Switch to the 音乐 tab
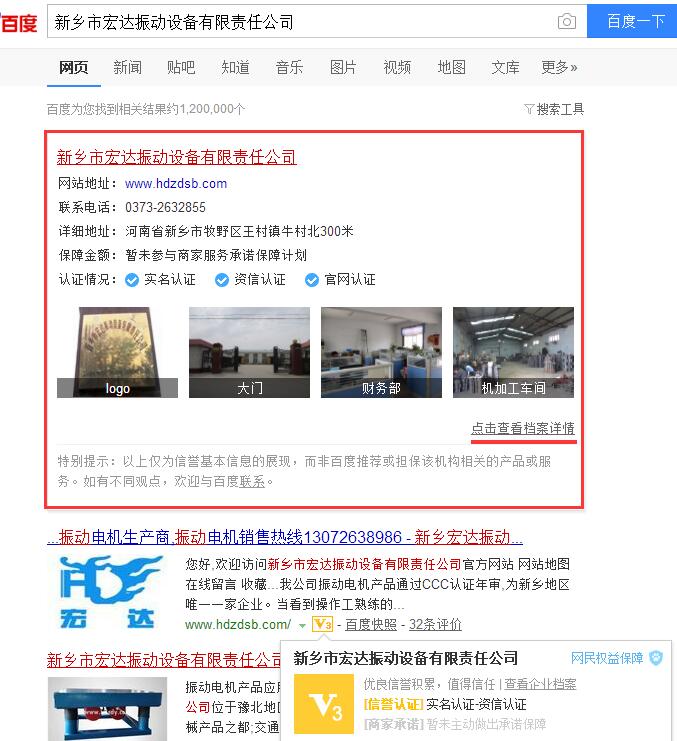The height and width of the screenshot is (741, 677). (289, 68)
